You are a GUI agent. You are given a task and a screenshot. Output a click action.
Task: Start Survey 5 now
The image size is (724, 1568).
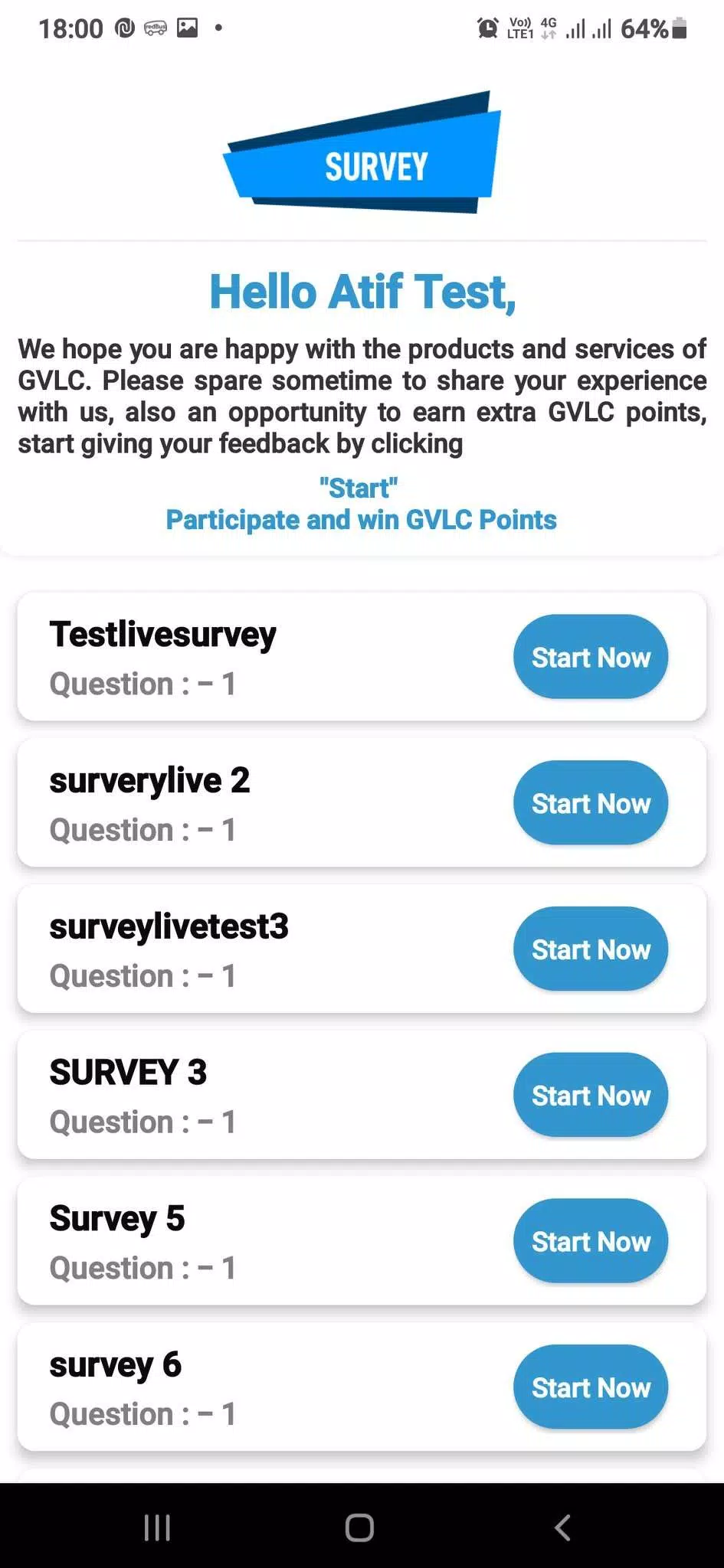[591, 1241]
